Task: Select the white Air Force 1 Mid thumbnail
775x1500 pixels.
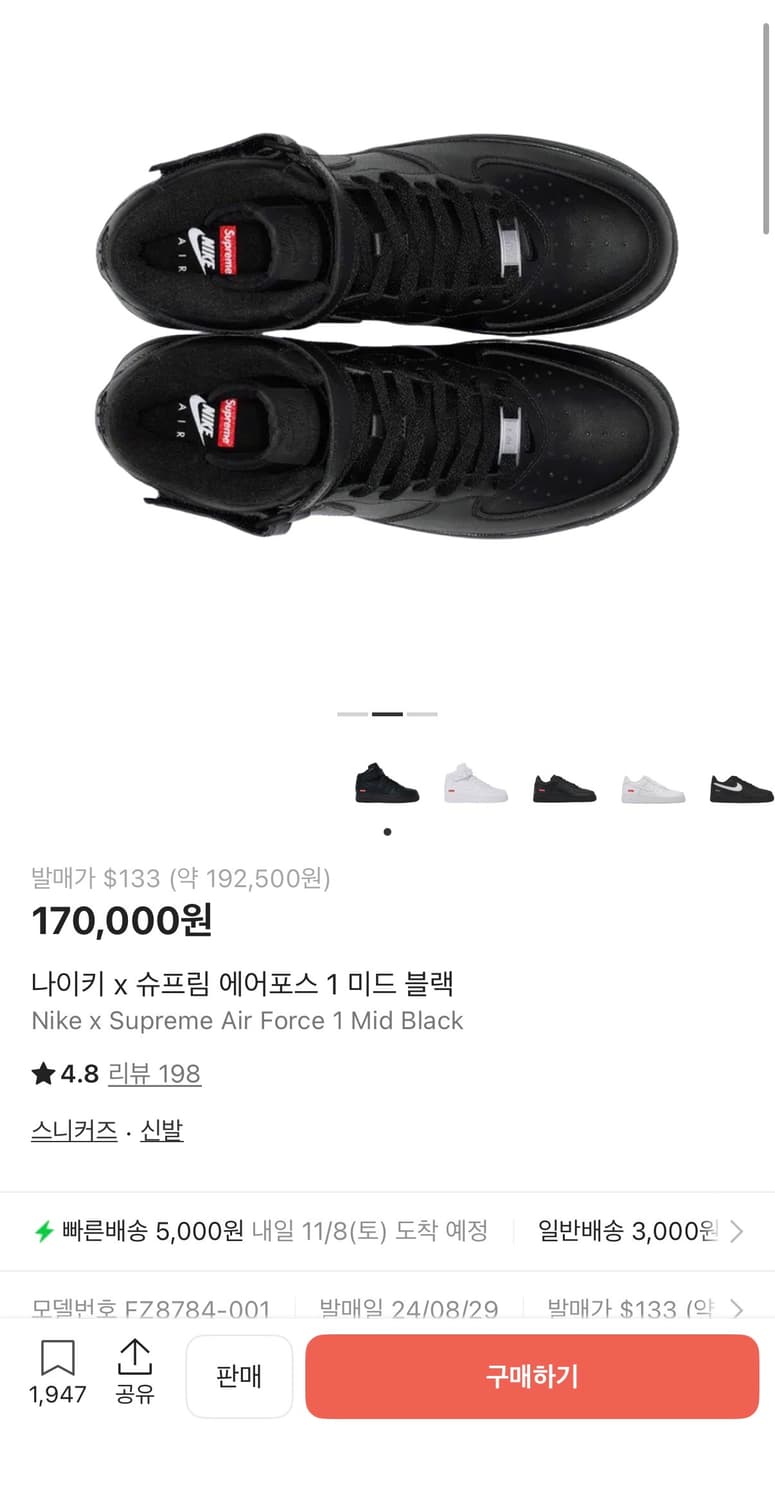Action: (x=475, y=785)
